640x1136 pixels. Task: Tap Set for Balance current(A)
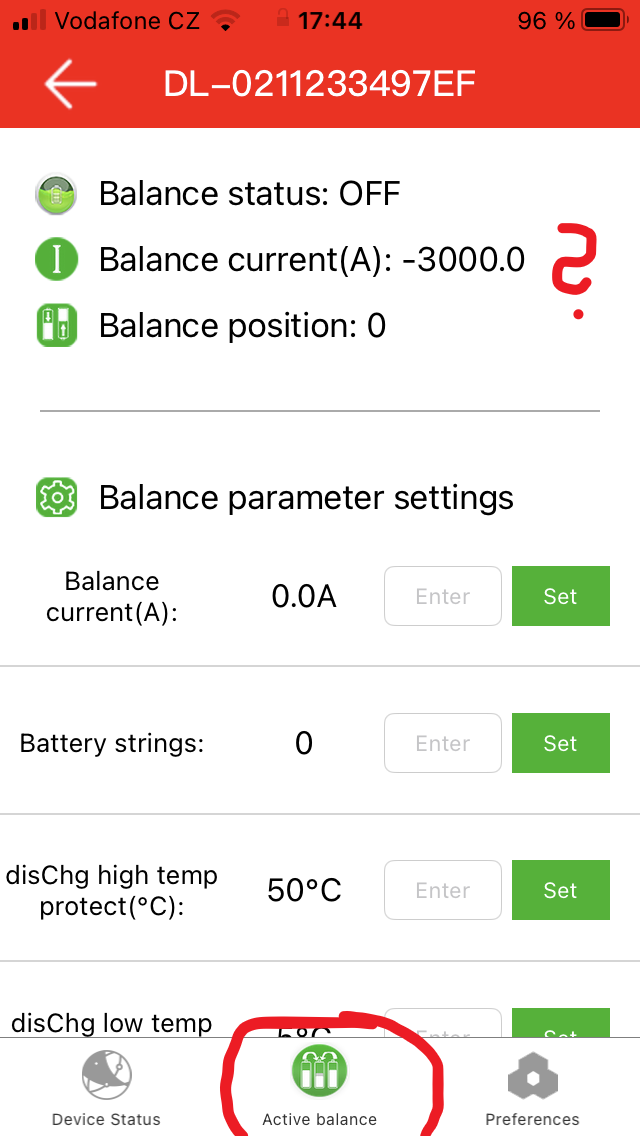pos(560,596)
